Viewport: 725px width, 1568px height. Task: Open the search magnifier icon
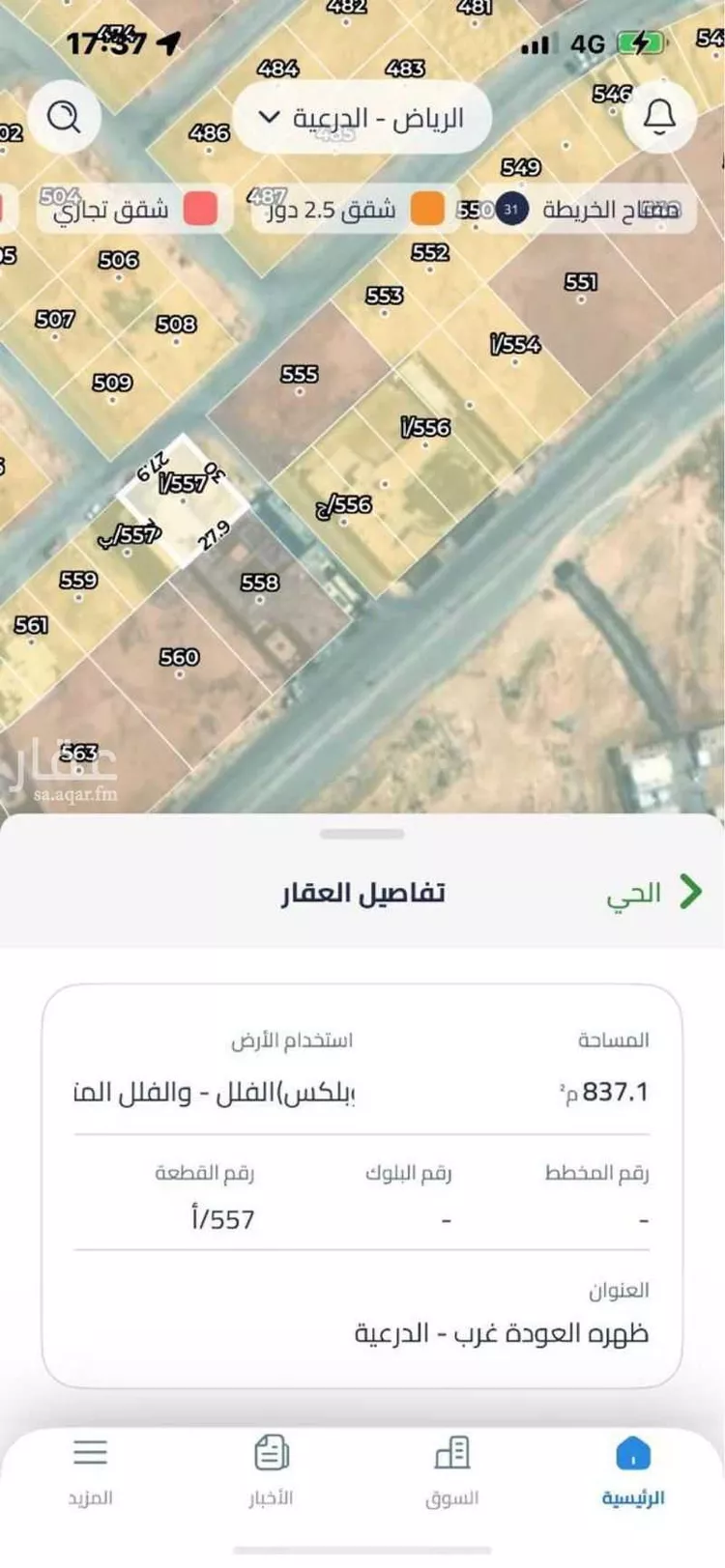tap(64, 117)
